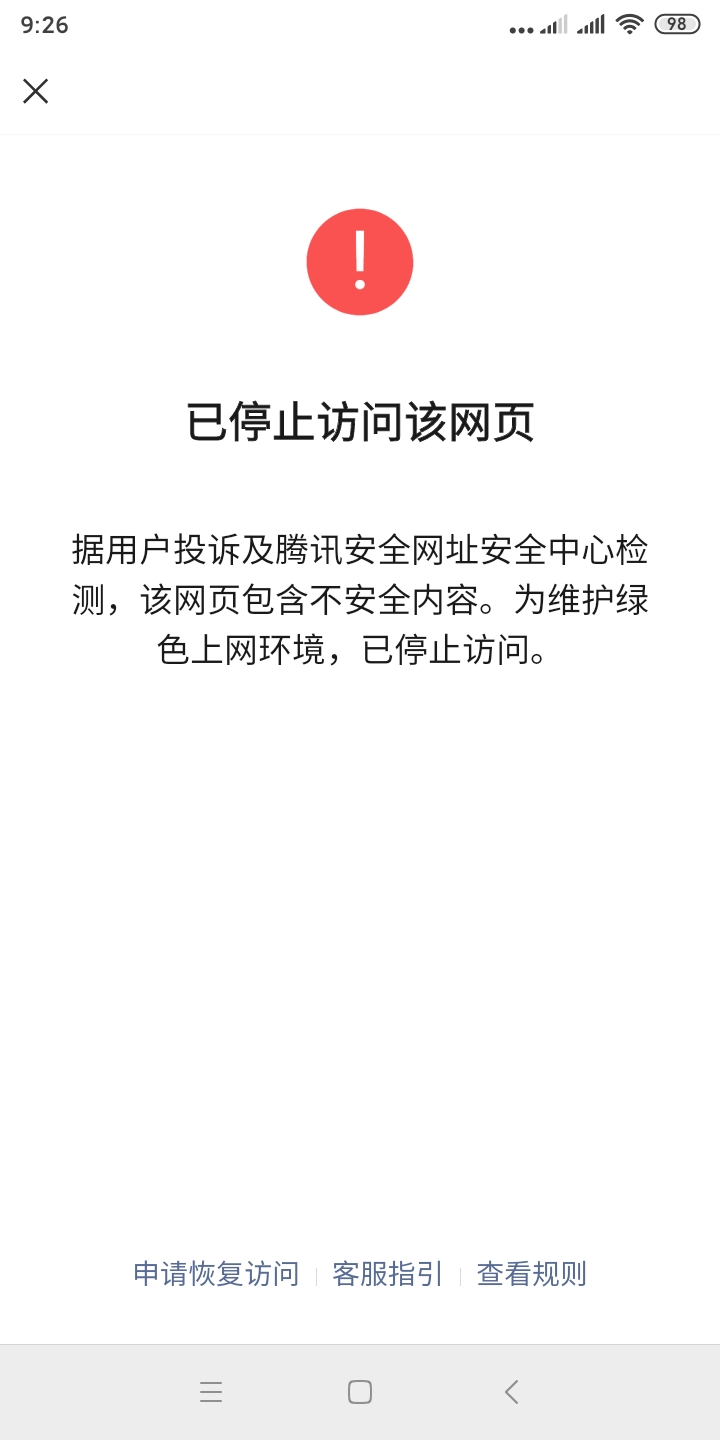This screenshot has width=720, height=1440.
Task: View the 查看规则 link
Action: [x=531, y=1274]
